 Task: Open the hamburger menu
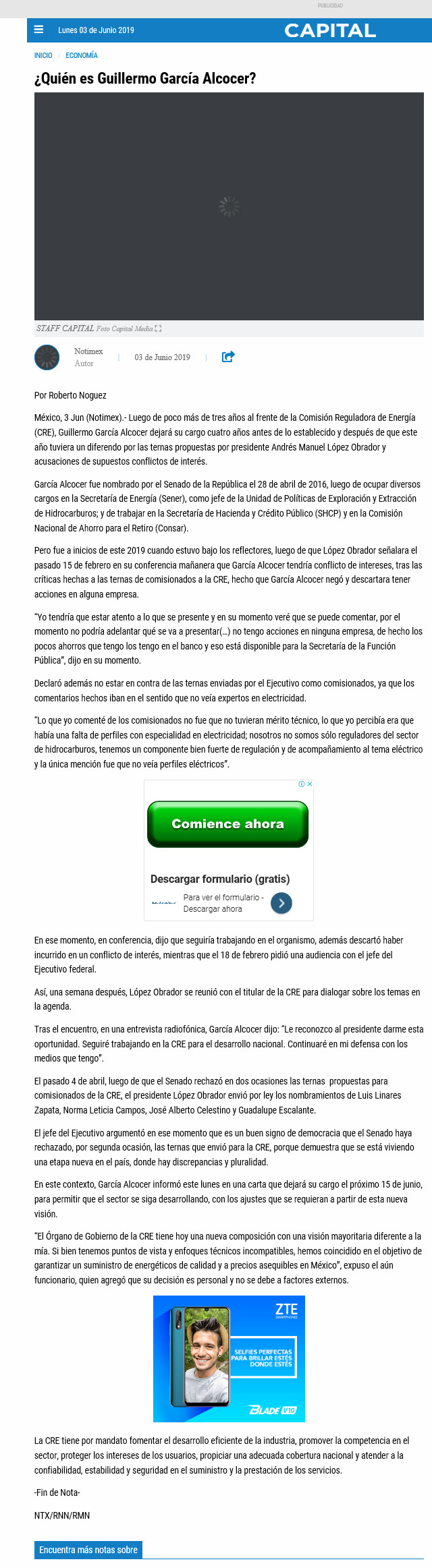pos(38,30)
